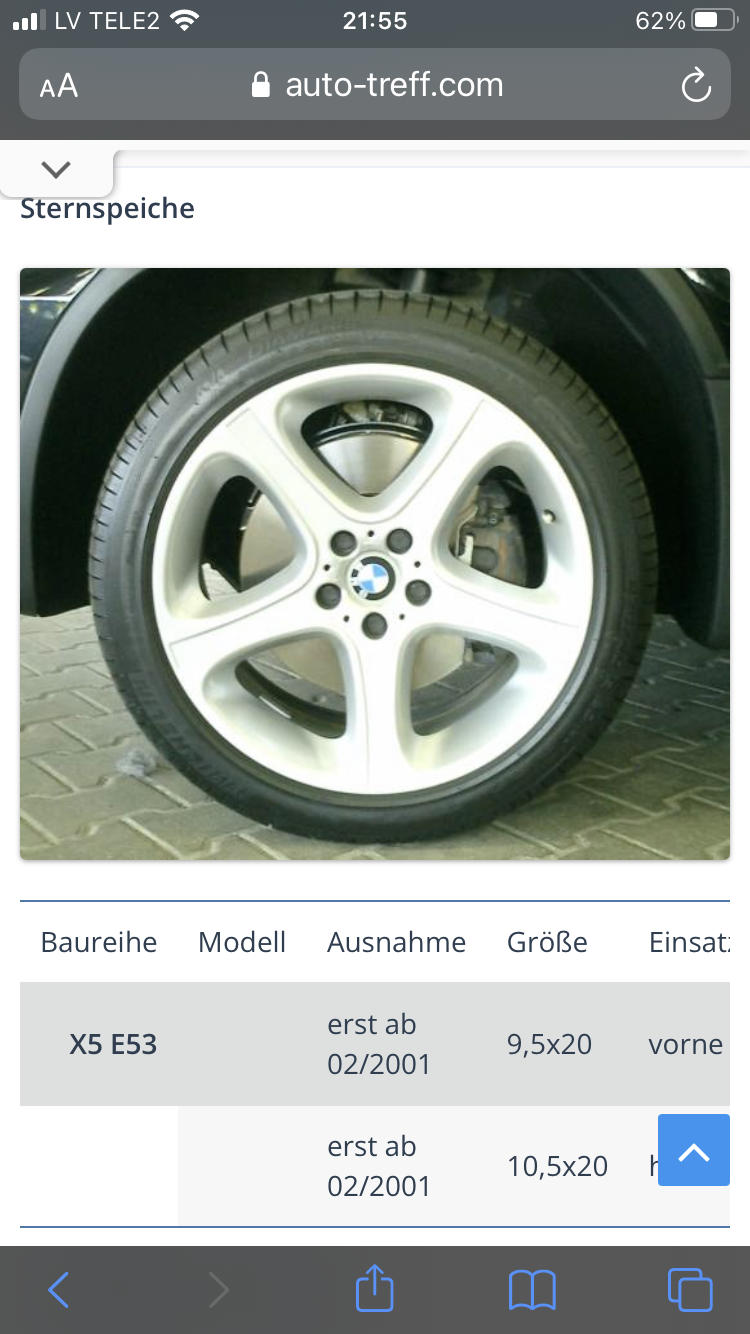Open Safari bookmarks
The image size is (750, 1334).
point(532,1290)
